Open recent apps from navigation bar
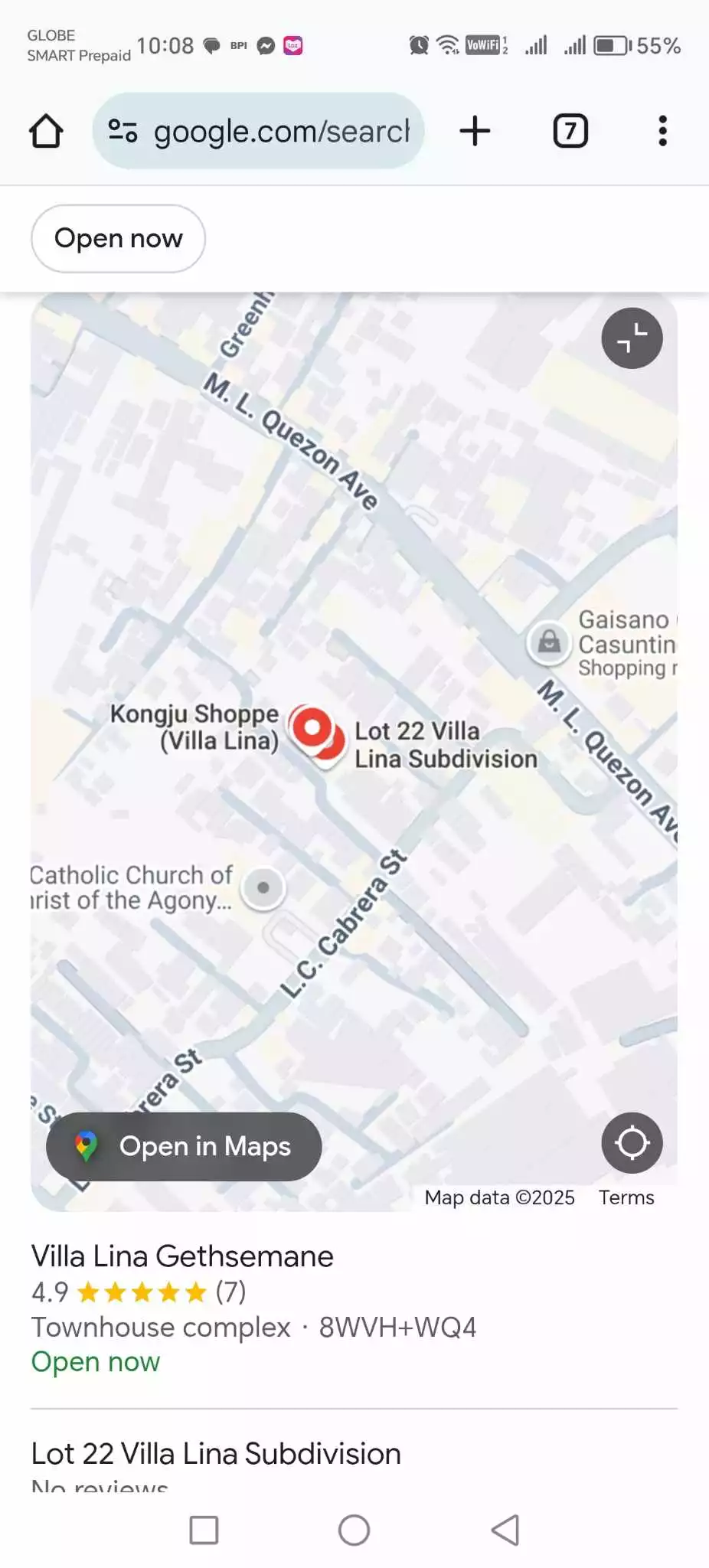 click(x=204, y=1530)
